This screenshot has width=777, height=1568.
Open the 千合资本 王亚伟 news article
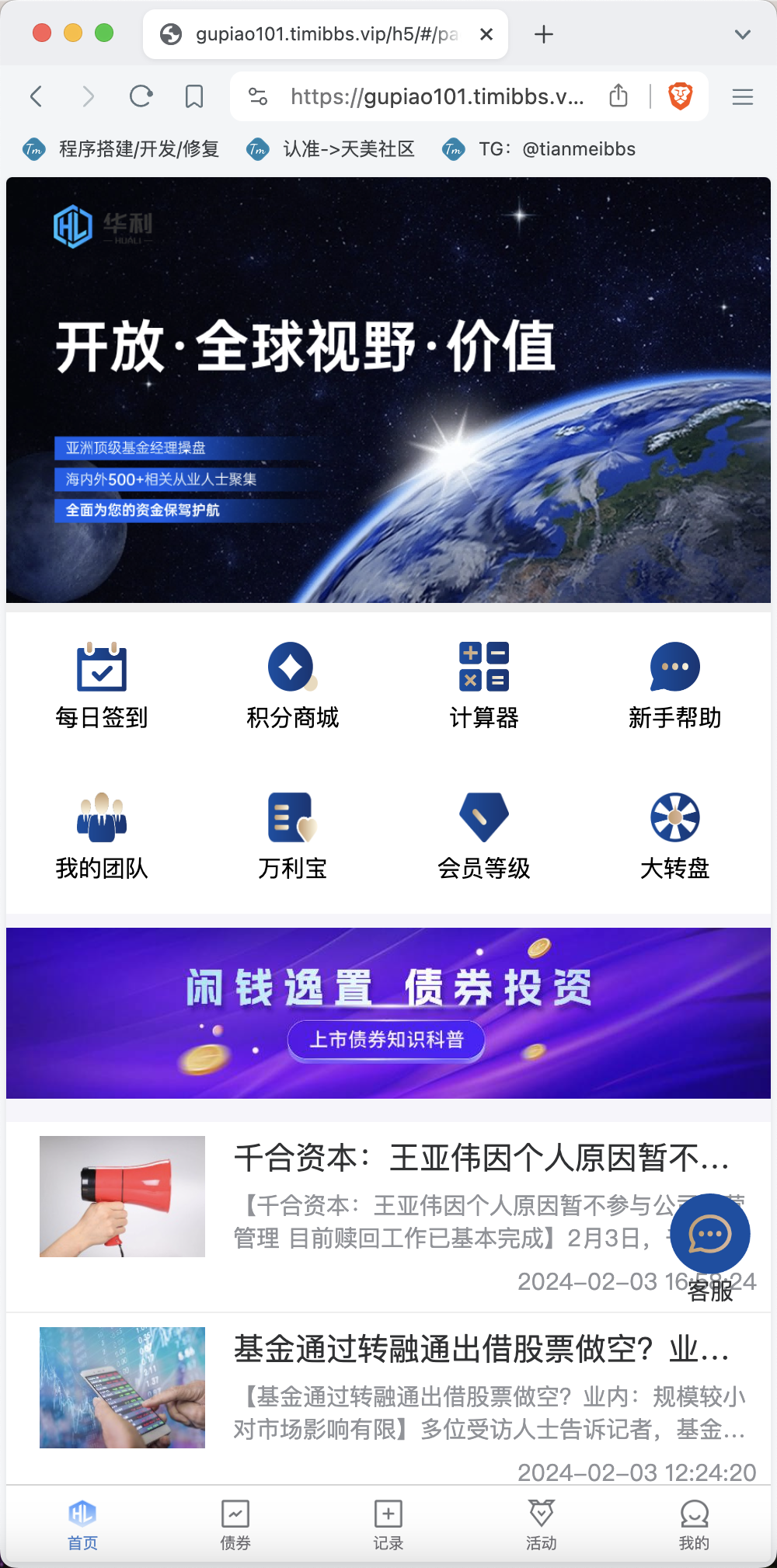coord(388,1217)
